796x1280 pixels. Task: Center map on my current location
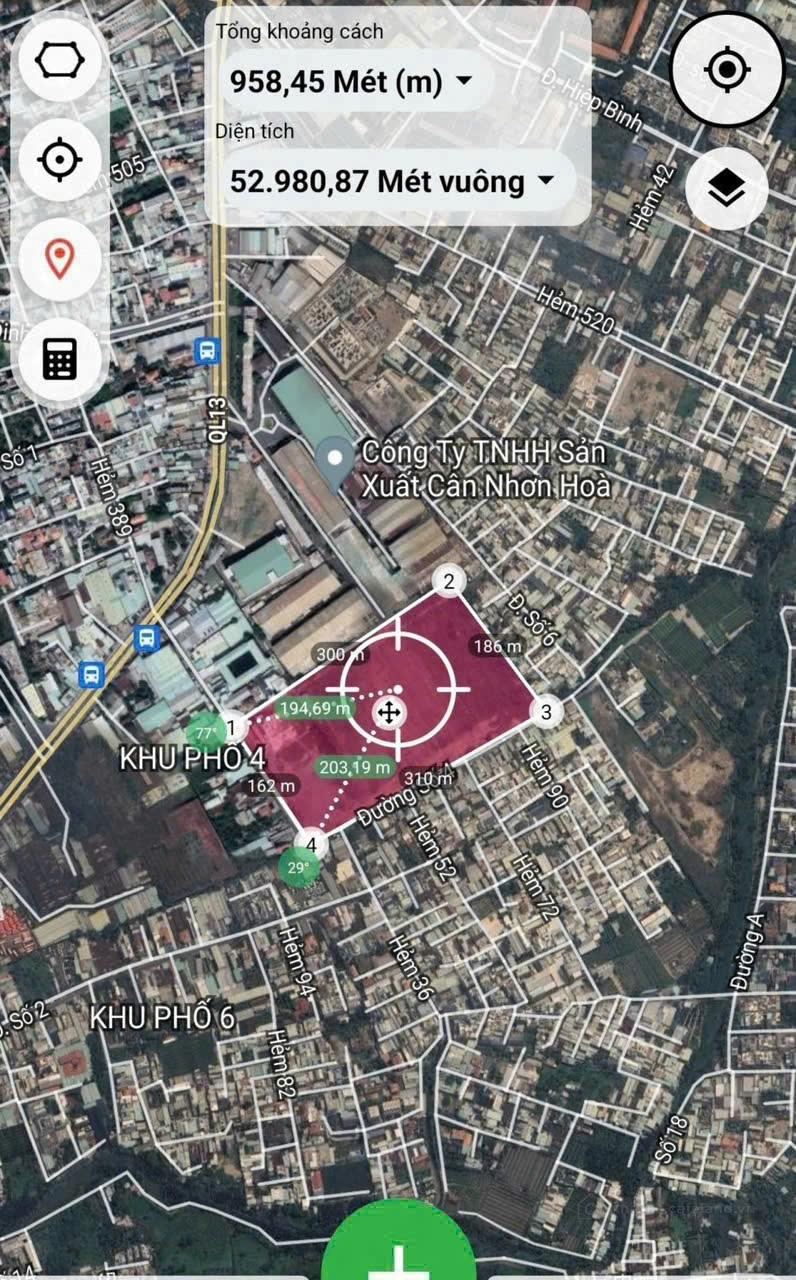click(727, 69)
